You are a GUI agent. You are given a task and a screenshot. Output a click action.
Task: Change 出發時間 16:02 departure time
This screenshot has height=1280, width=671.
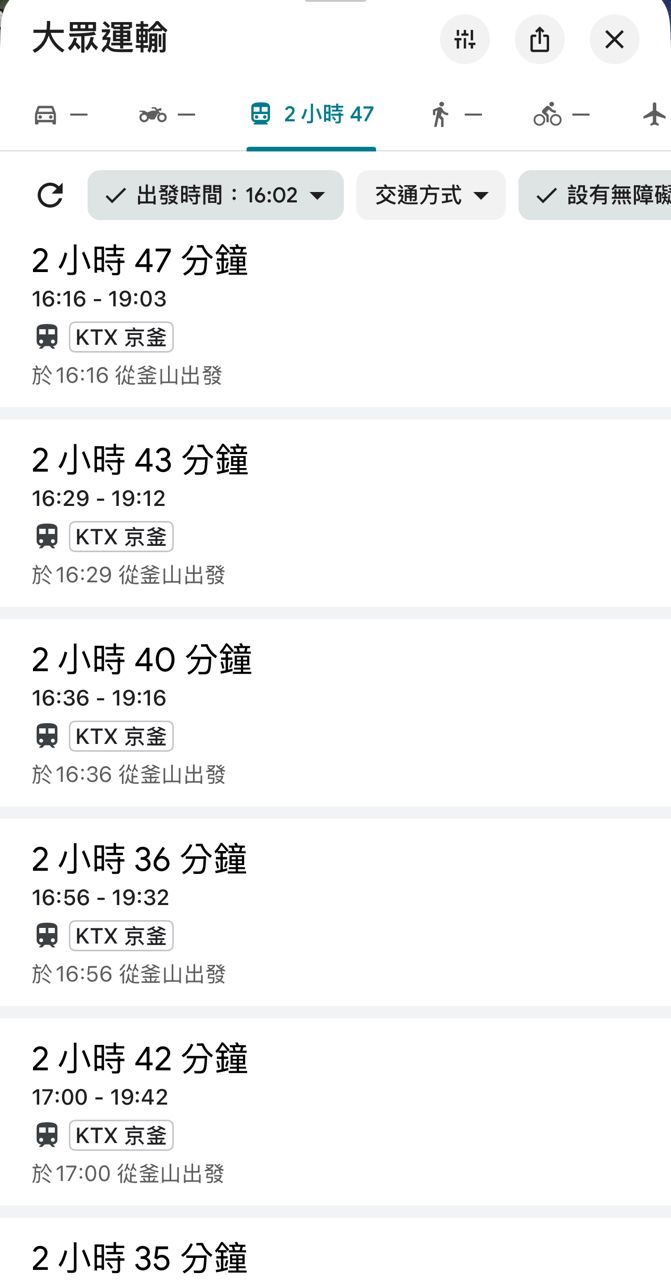coord(216,195)
